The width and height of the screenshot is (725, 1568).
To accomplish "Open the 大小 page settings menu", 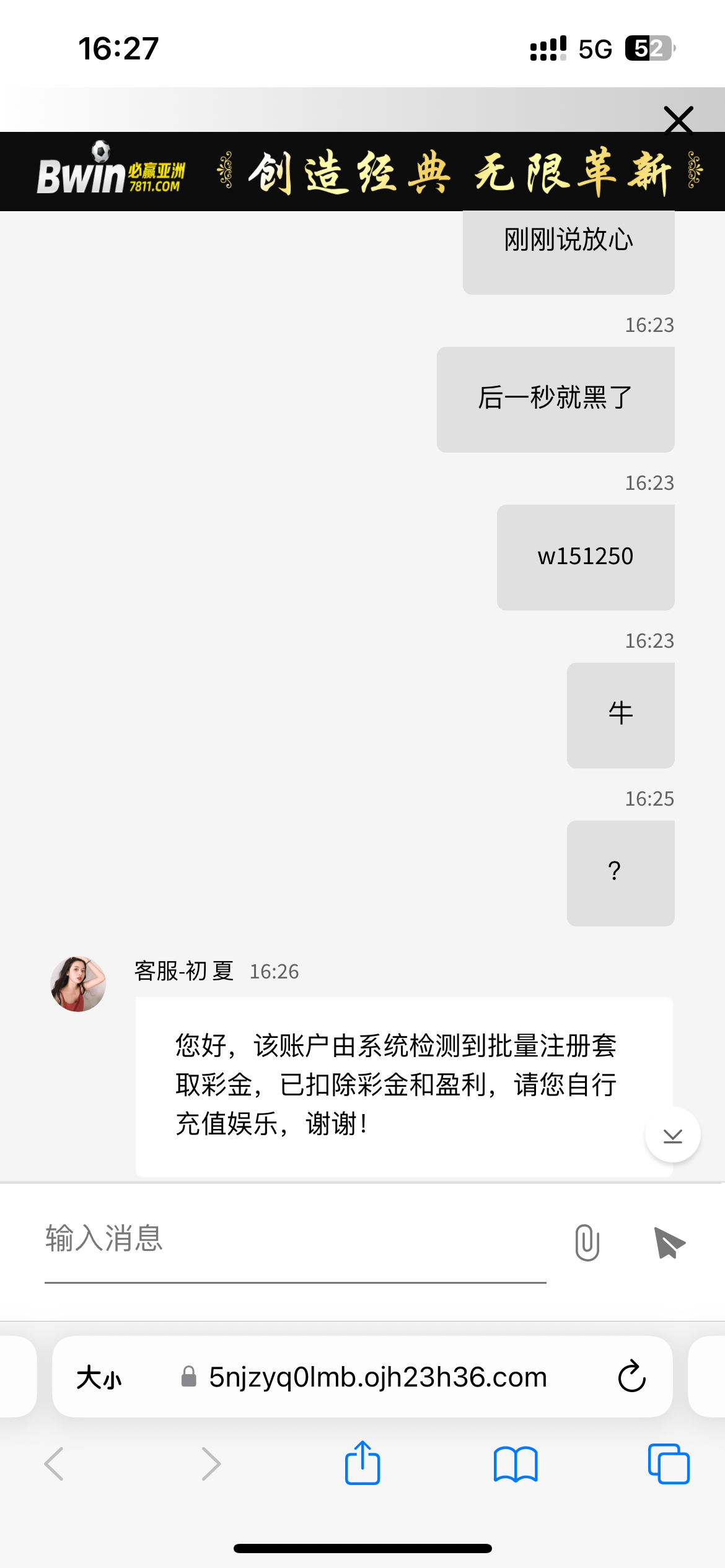I will pos(99,1378).
